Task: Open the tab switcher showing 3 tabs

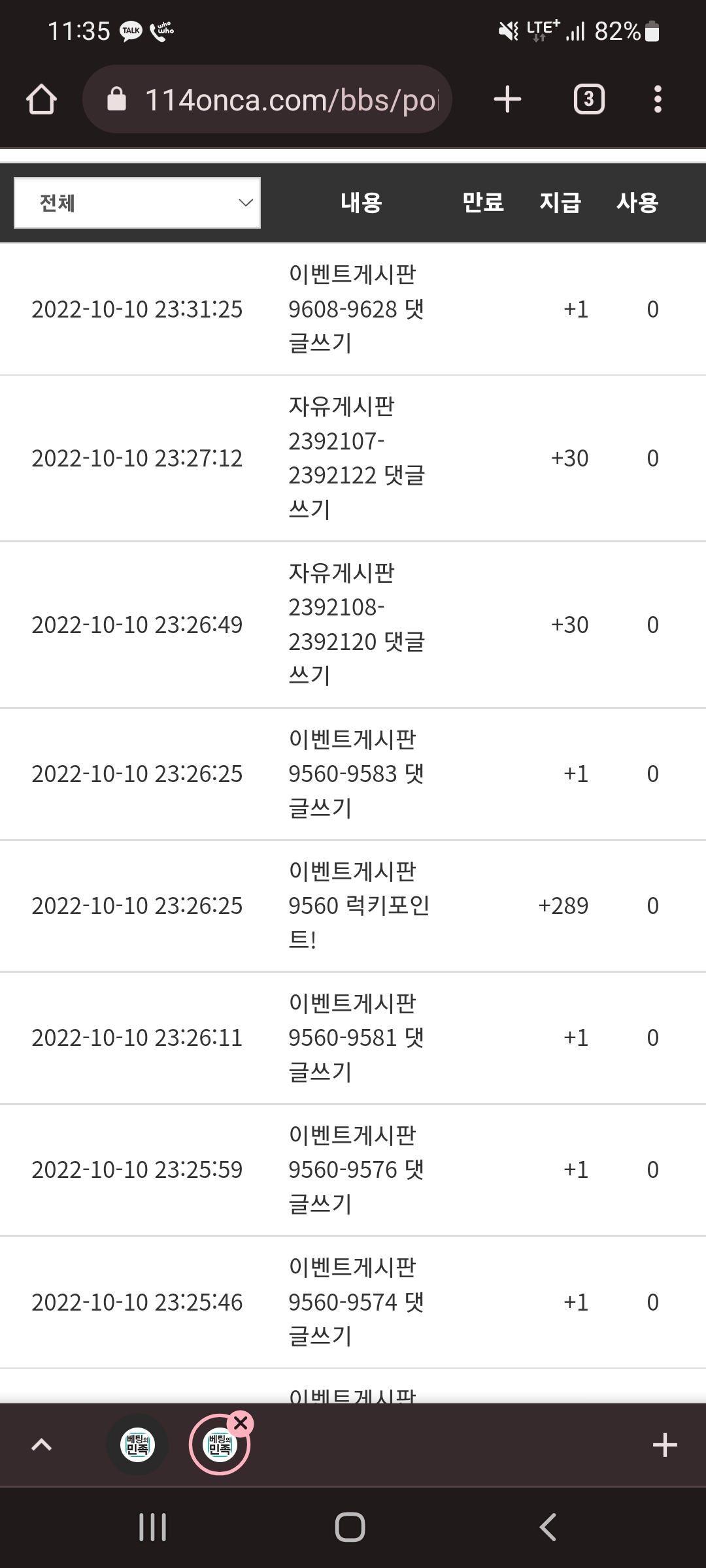Action: (588, 100)
